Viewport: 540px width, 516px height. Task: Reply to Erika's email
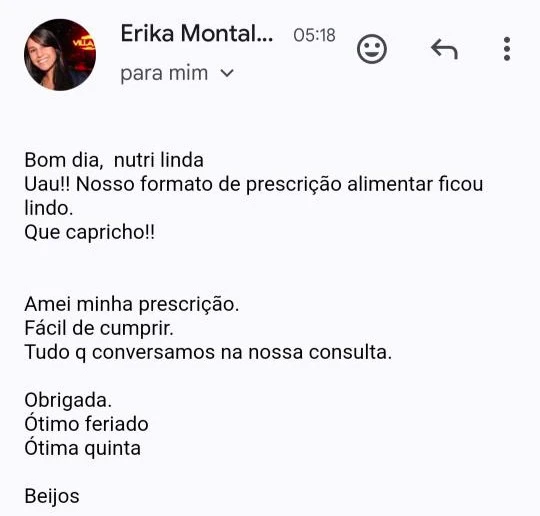(x=444, y=49)
